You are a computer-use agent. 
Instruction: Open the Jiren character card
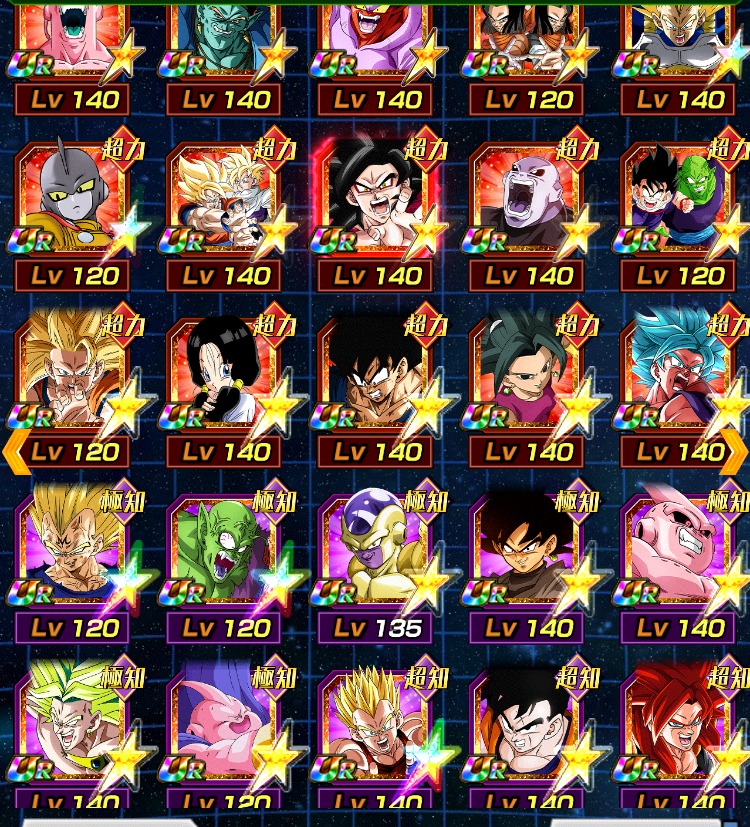point(527,198)
